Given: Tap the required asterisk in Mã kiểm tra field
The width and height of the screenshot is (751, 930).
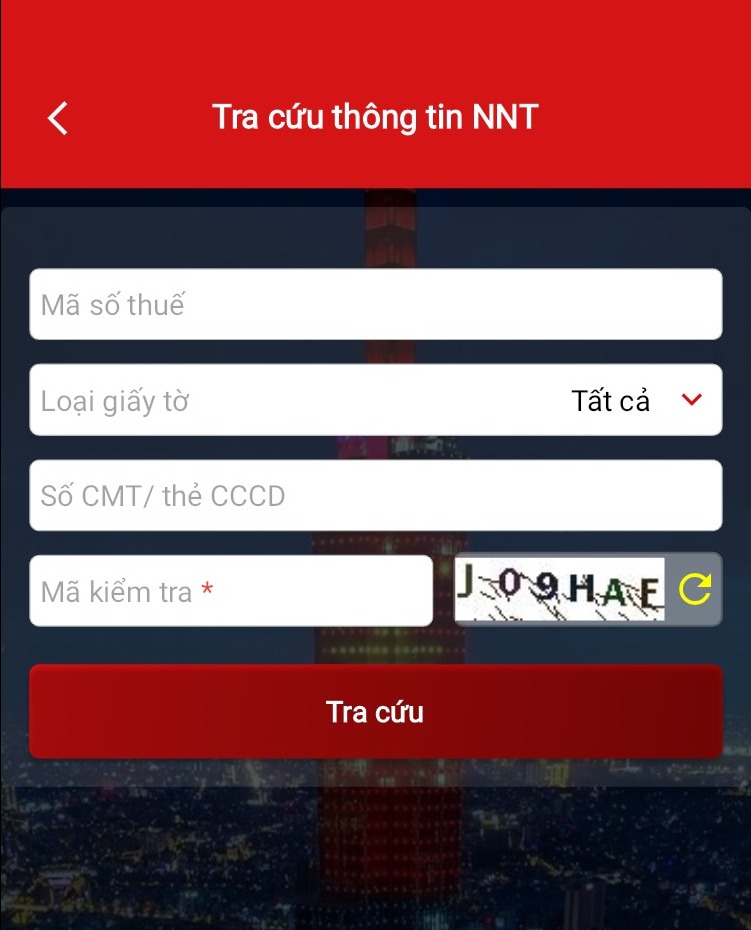Looking at the screenshot, I should [209, 591].
